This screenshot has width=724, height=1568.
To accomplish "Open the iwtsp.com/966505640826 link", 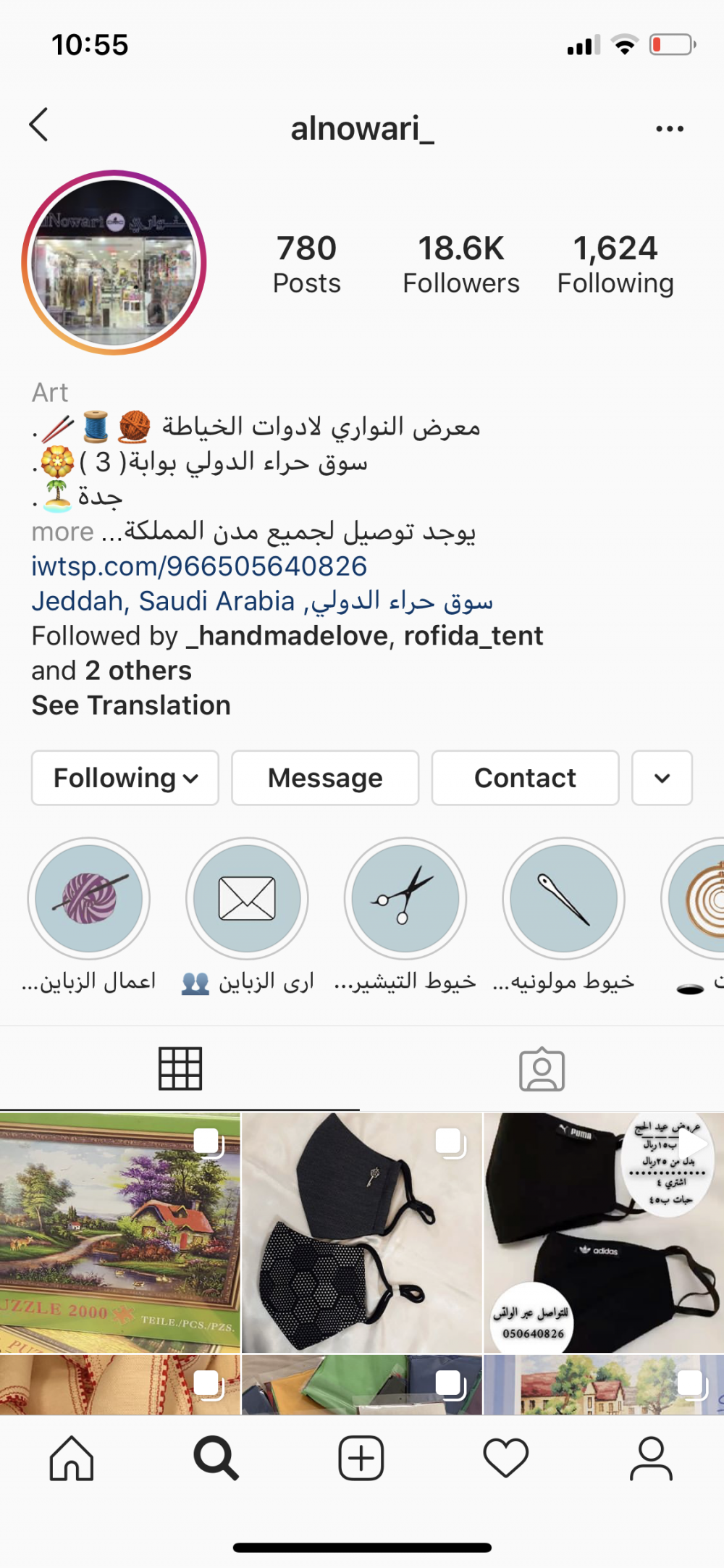I will point(199,566).
